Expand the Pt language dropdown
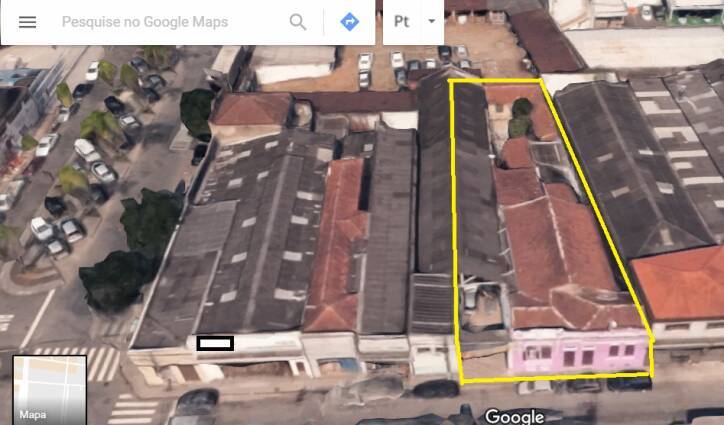Viewport: 724px width, 425px height. (431, 21)
